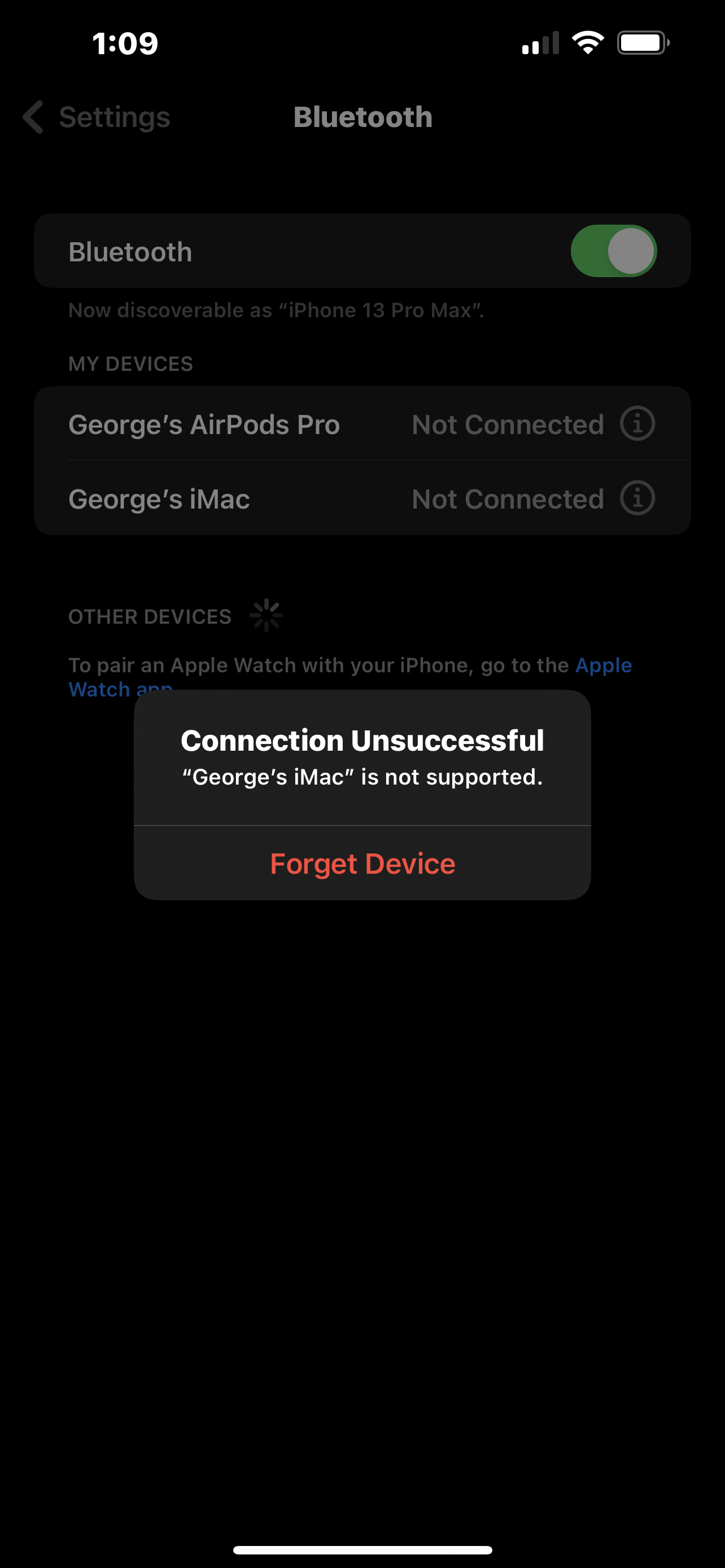Tap the Connection Unsuccessful dialog title

click(362, 740)
